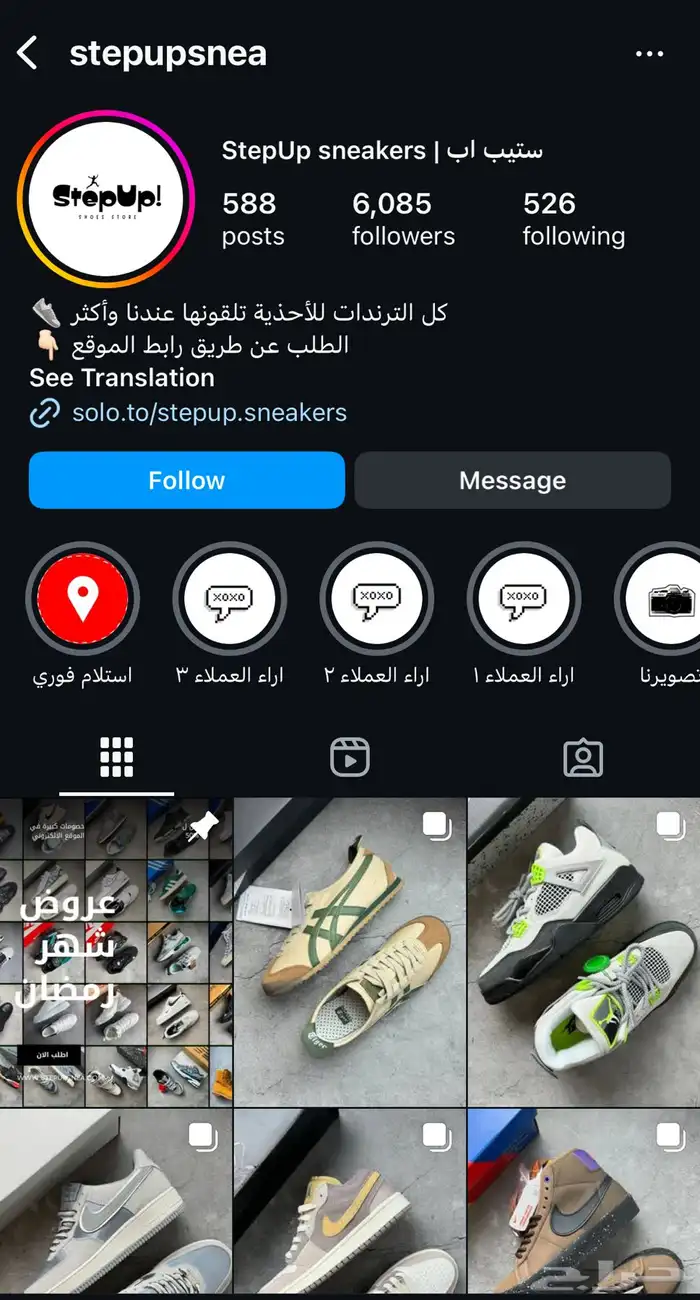
Task: Open the اراء العملاء ٢ highlight
Action: pos(376,598)
